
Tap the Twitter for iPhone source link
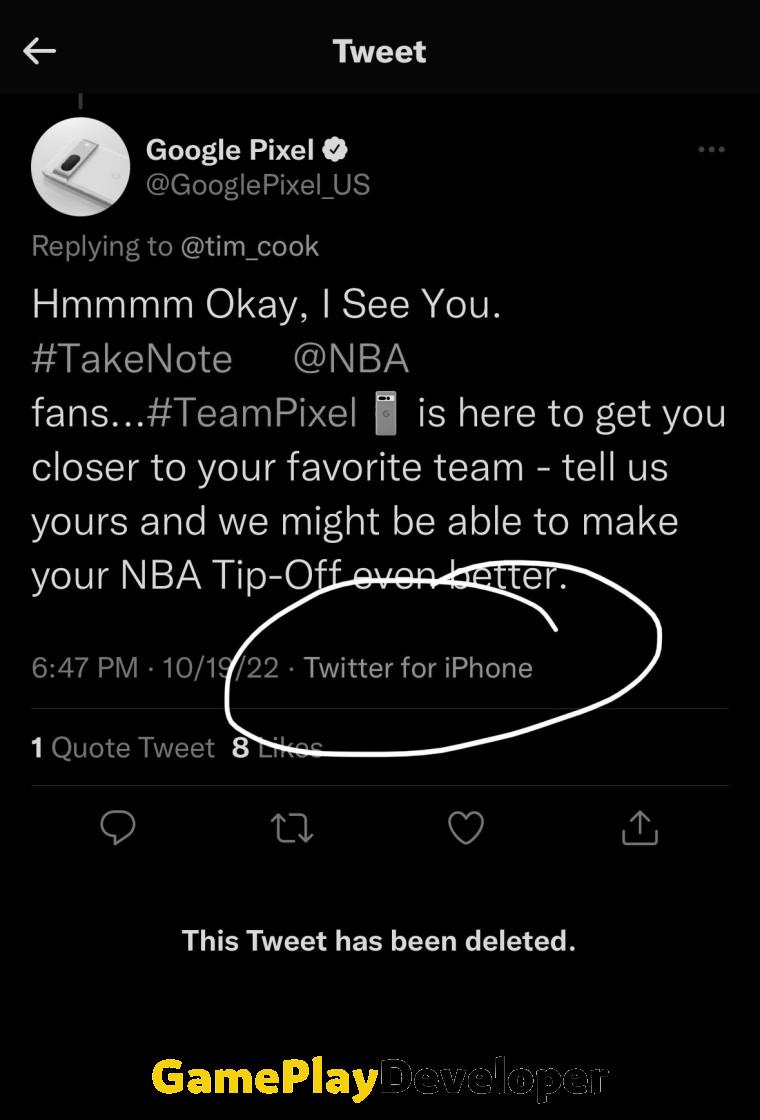click(x=418, y=667)
